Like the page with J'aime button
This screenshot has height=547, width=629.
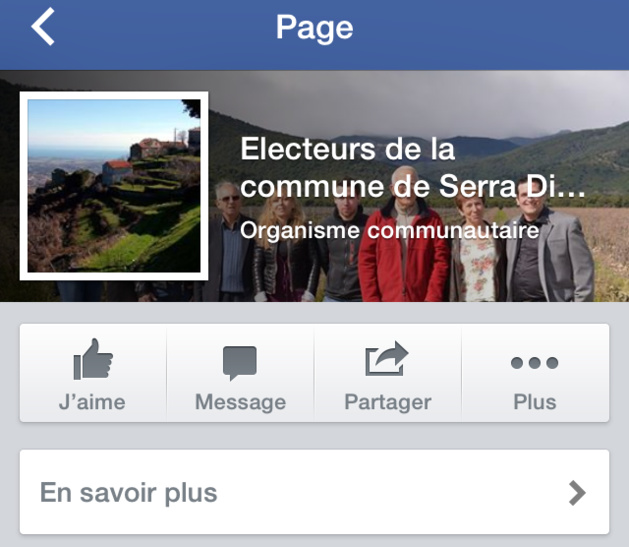(x=93, y=374)
